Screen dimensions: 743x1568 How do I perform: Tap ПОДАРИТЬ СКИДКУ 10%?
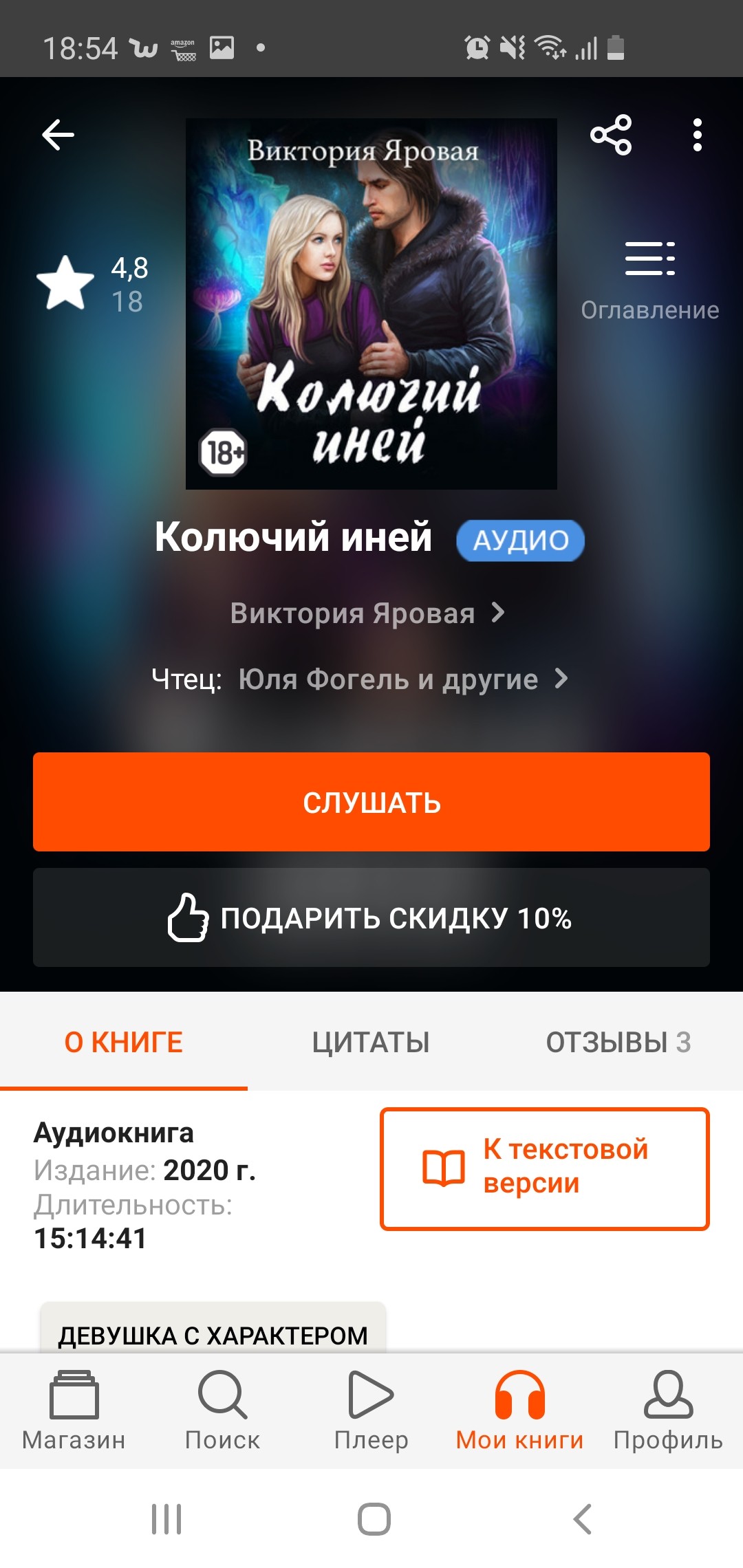pos(371,917)
